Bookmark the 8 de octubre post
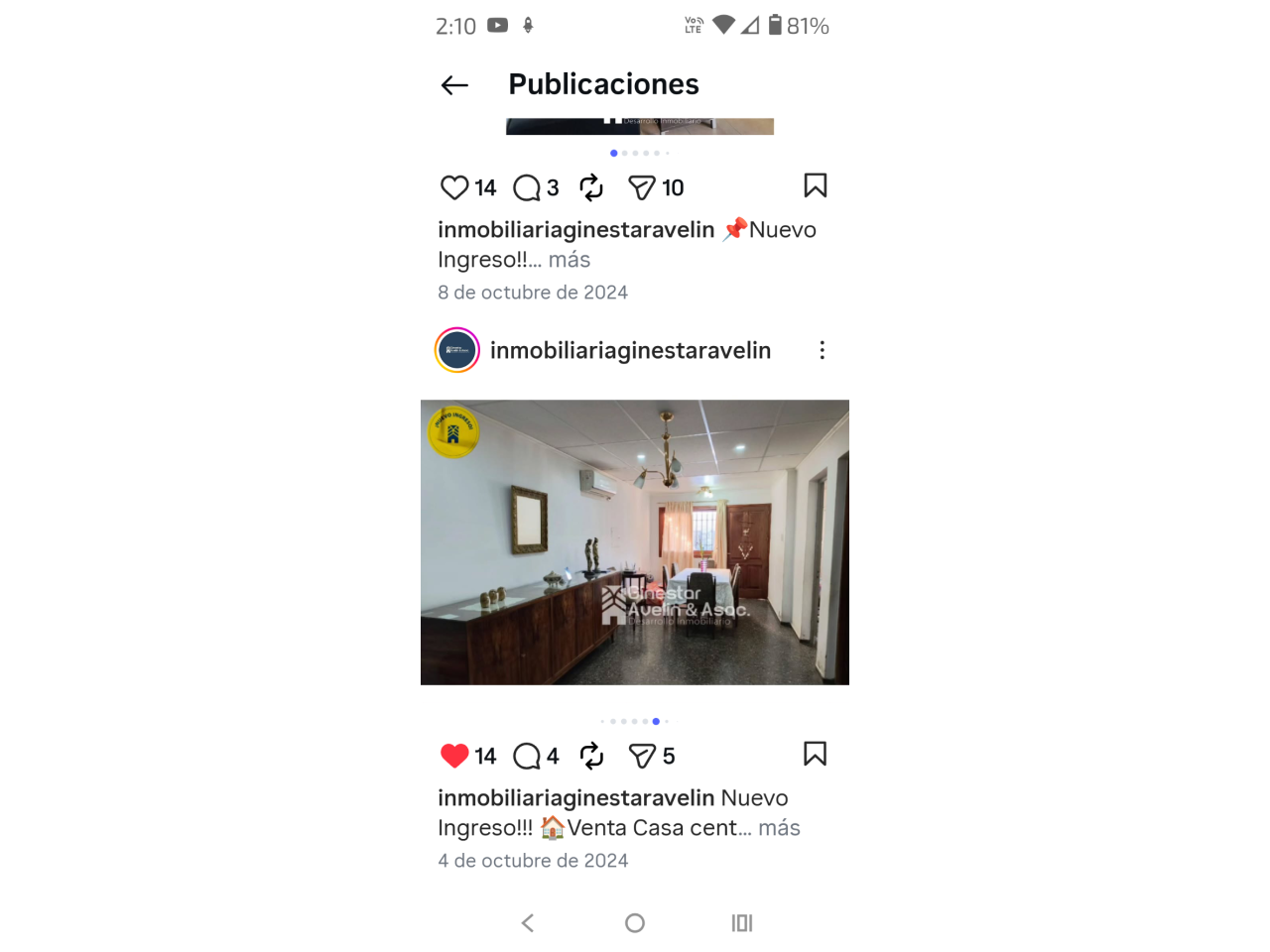The height and width of the screenshot is (952, 1270). (815, 185)
